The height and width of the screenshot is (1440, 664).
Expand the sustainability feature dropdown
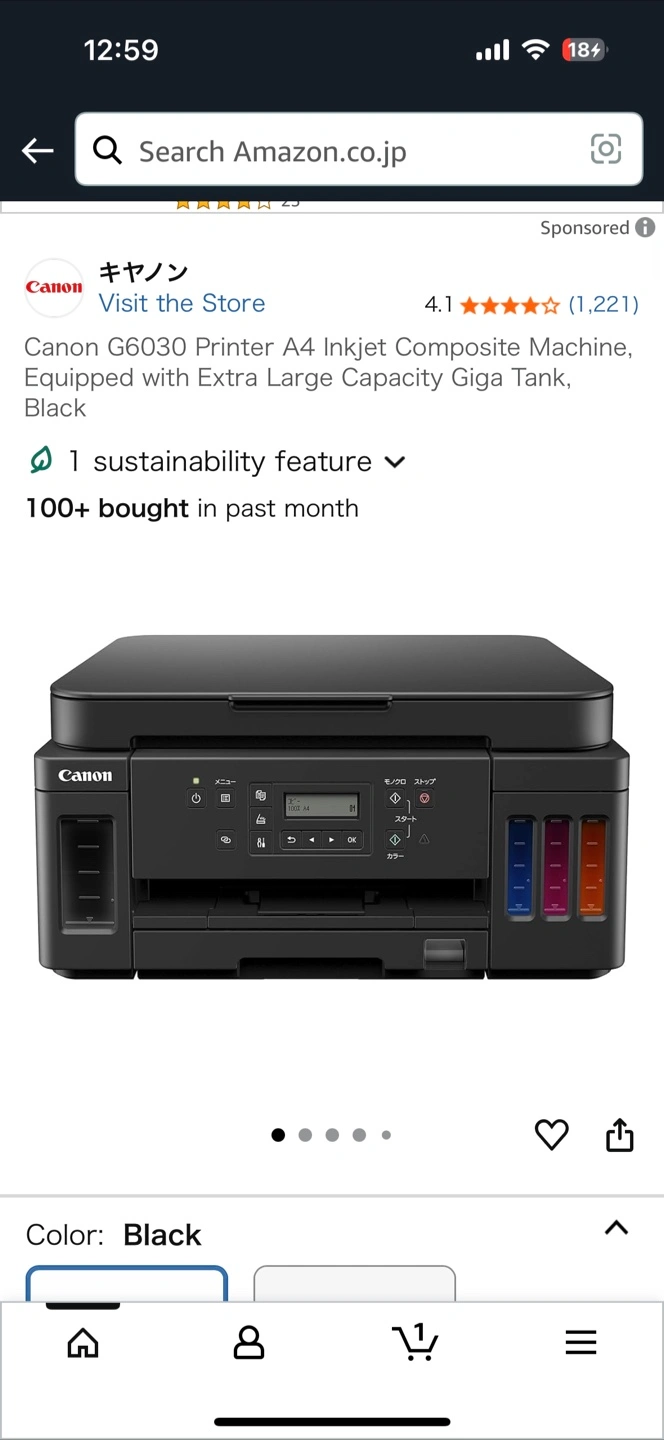(395, 462)
